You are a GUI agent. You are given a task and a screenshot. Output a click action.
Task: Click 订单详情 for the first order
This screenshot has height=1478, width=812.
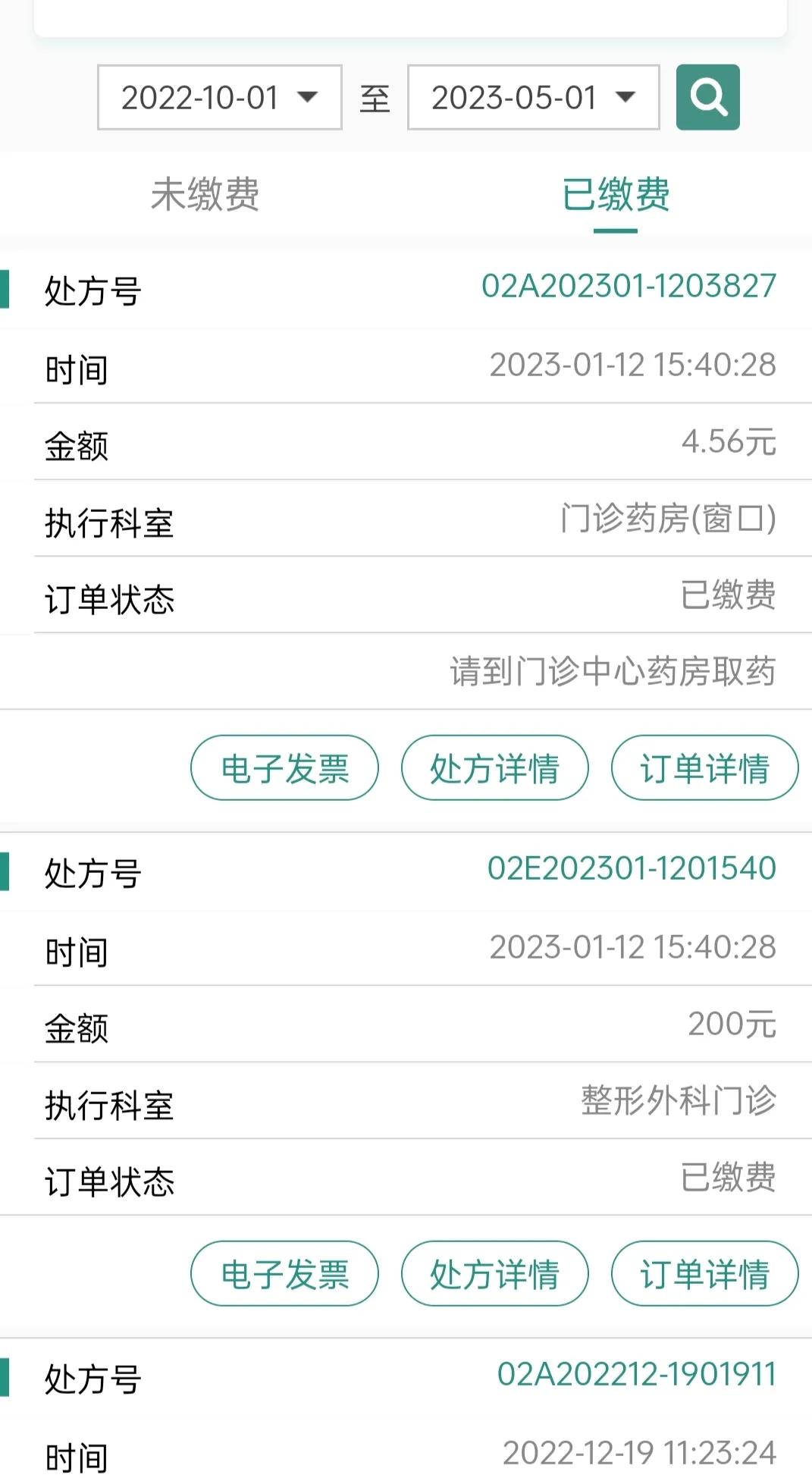703,767
